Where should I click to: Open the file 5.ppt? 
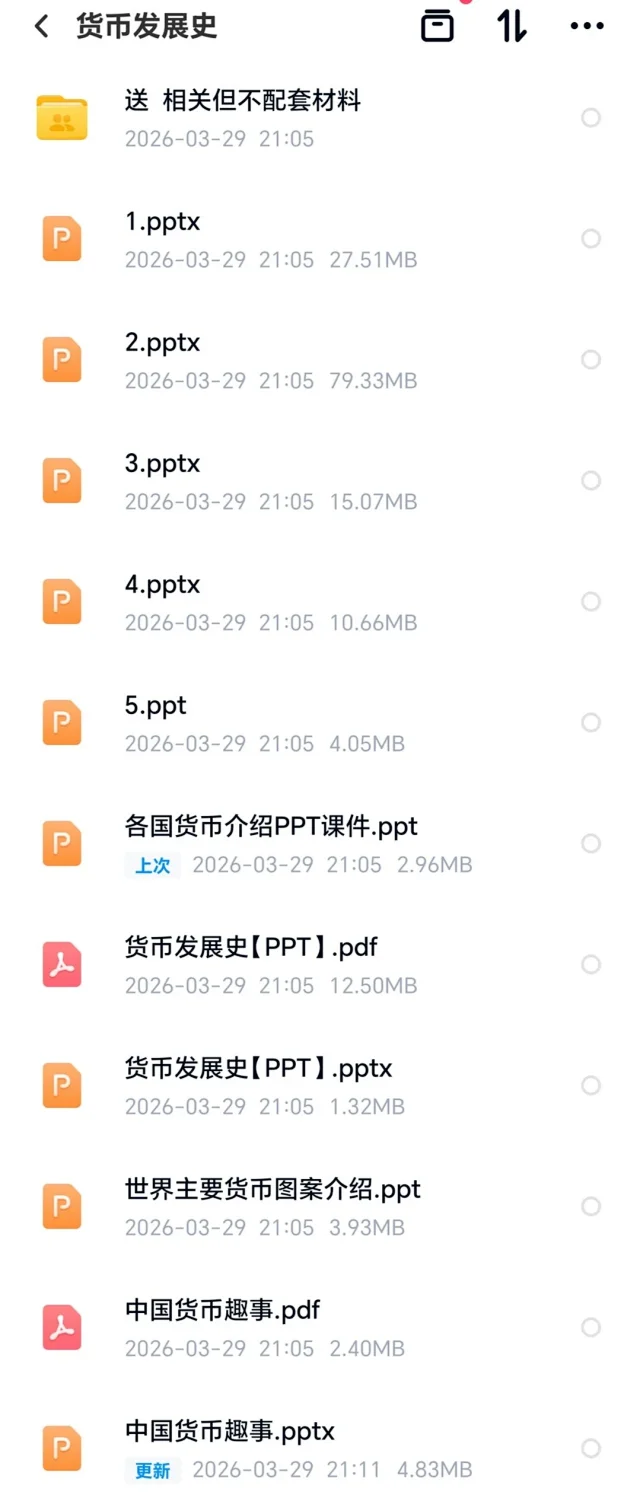(x=156, y=706)
